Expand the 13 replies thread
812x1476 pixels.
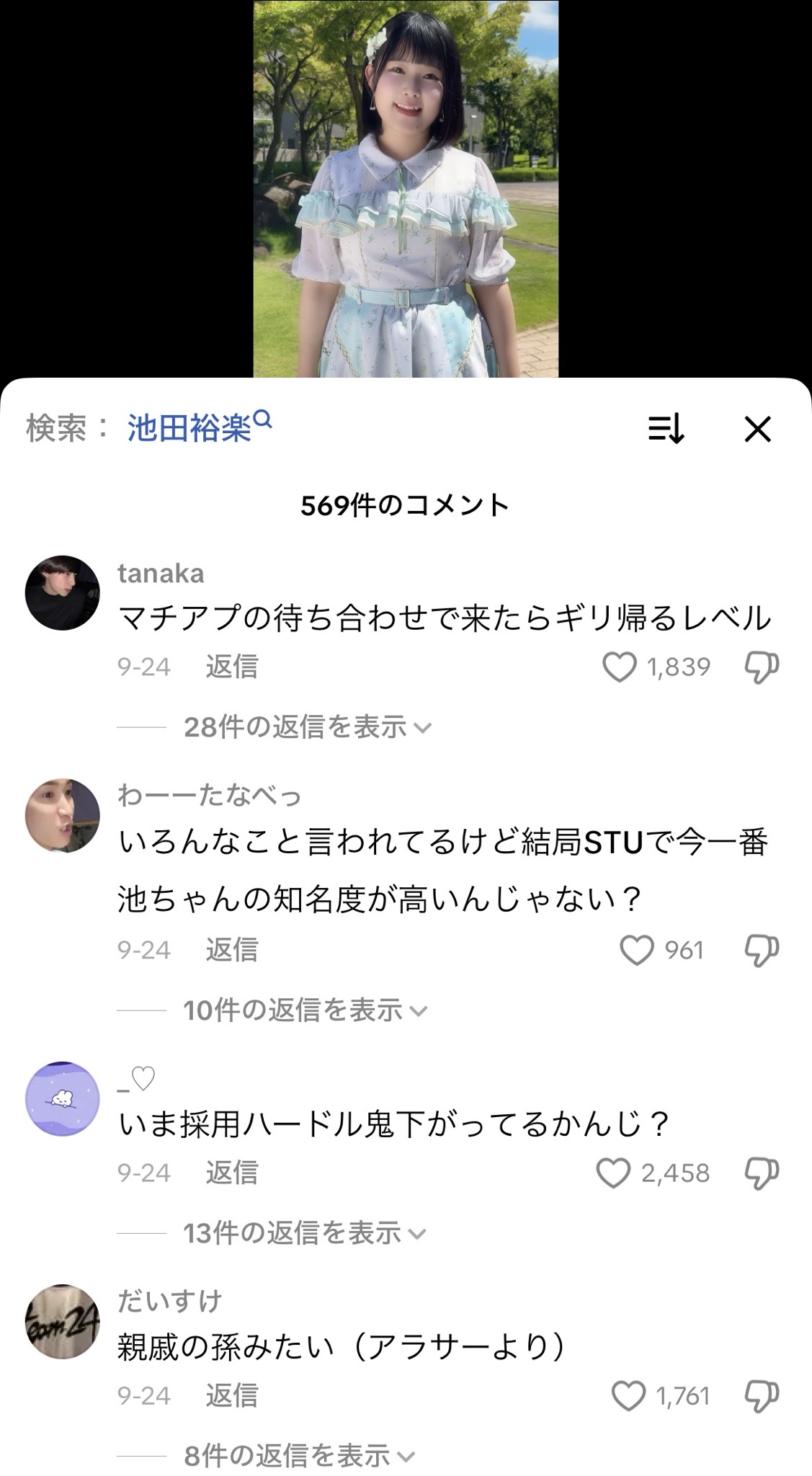(303, 1233)
